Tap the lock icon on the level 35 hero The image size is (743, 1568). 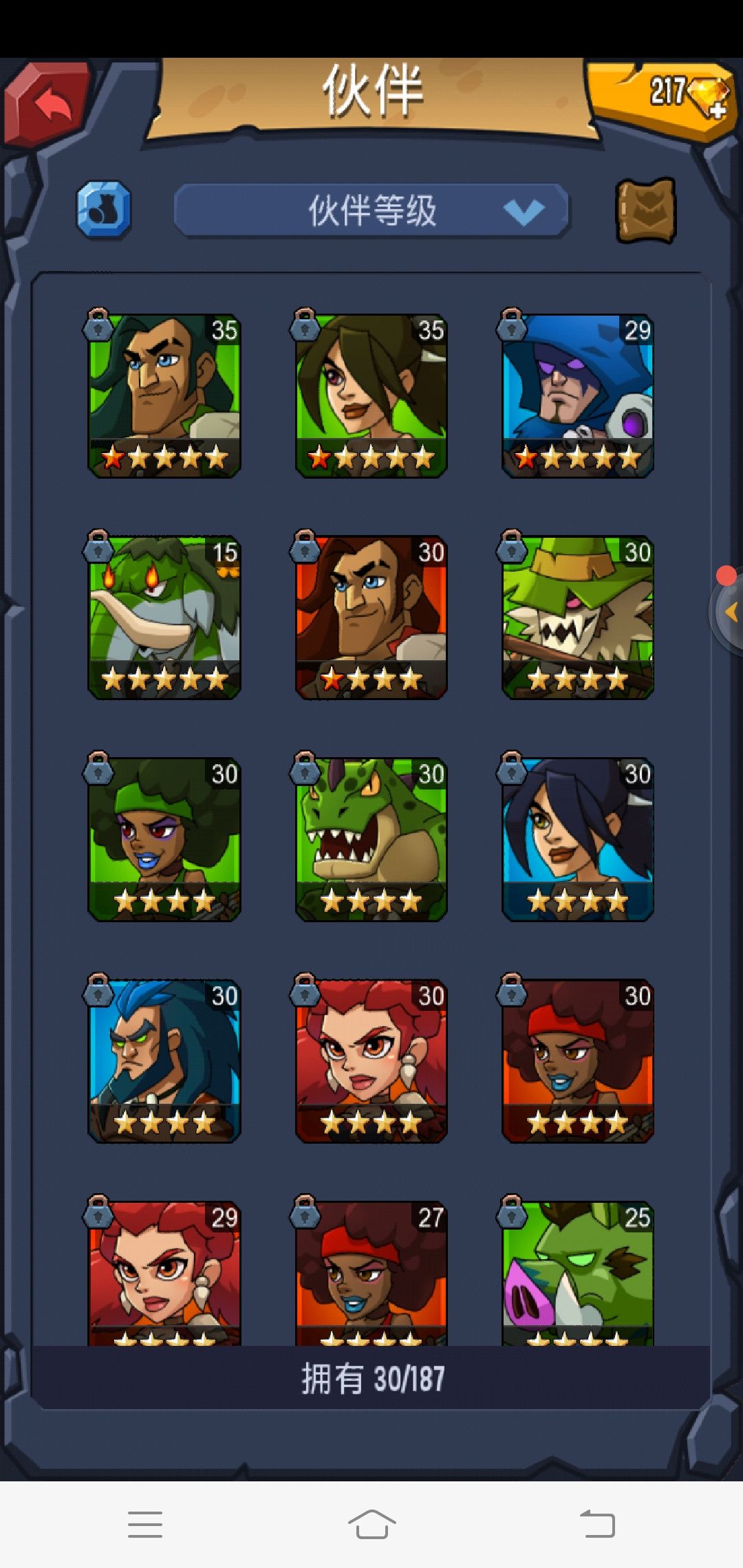(97, 325)
